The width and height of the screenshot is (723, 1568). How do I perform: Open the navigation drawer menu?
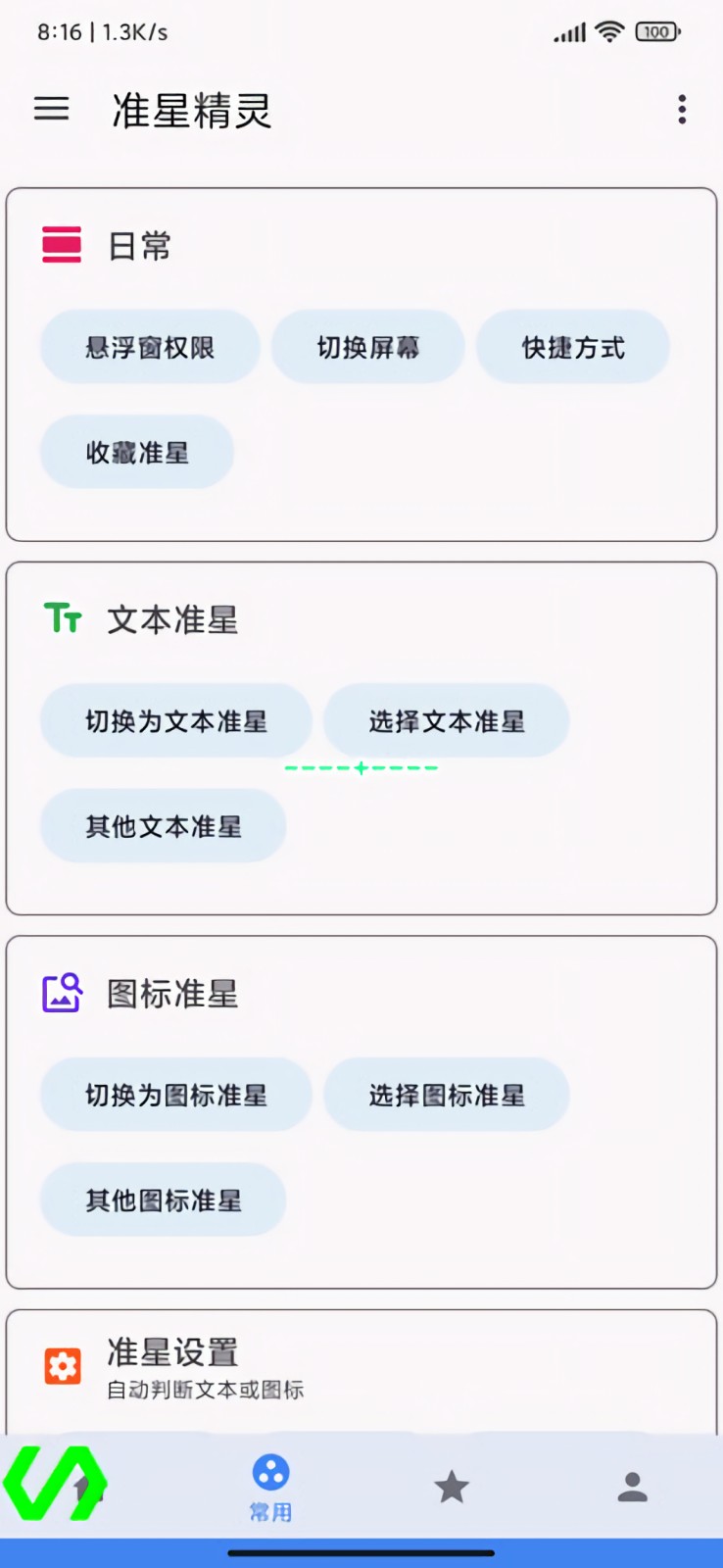[51, 110]
